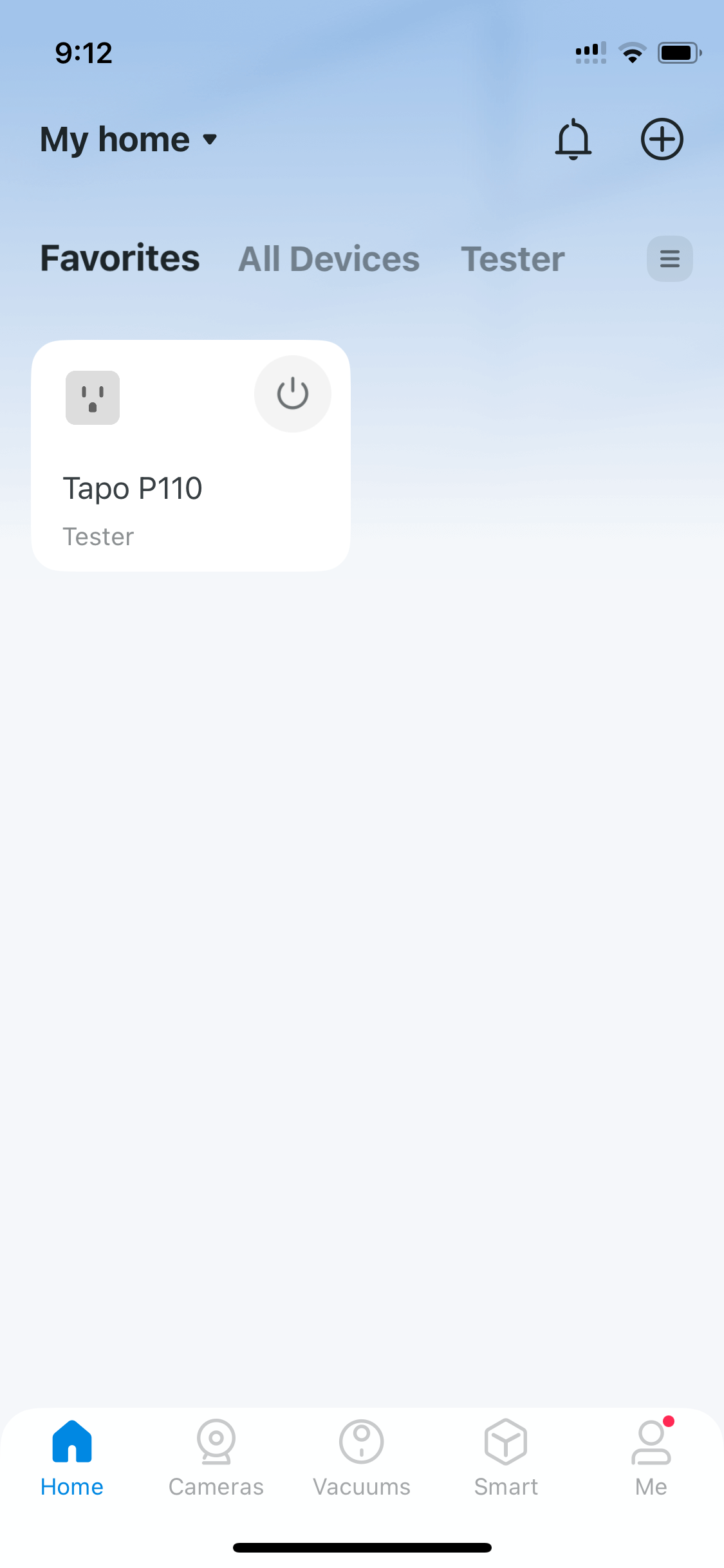
Task: Select the Home tab
Action: click(72, 1459)
